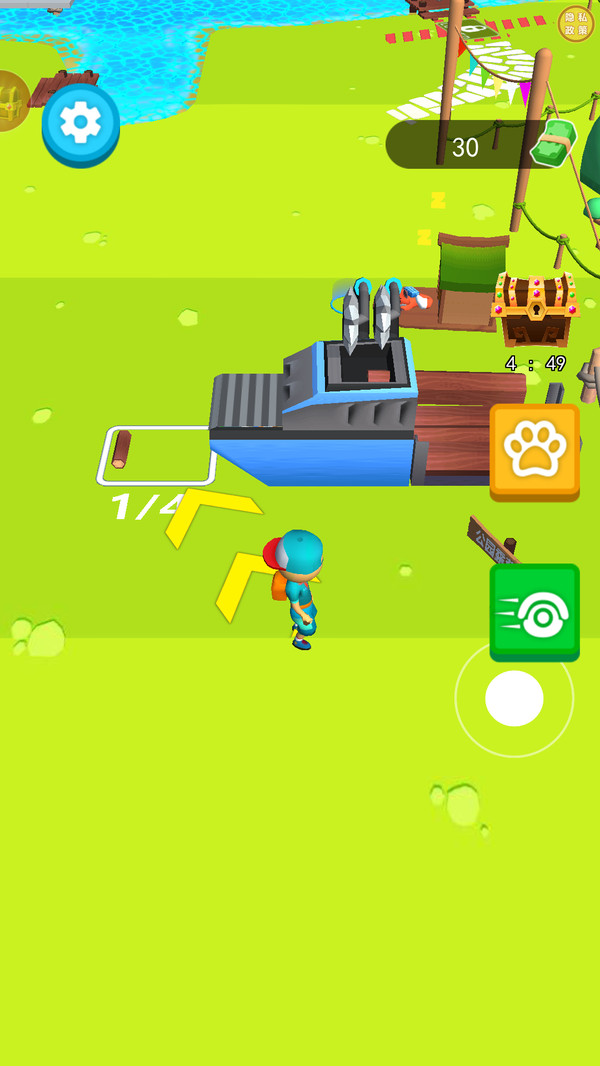
Task: Activate the green speed boost button
Action: (534, 612)
